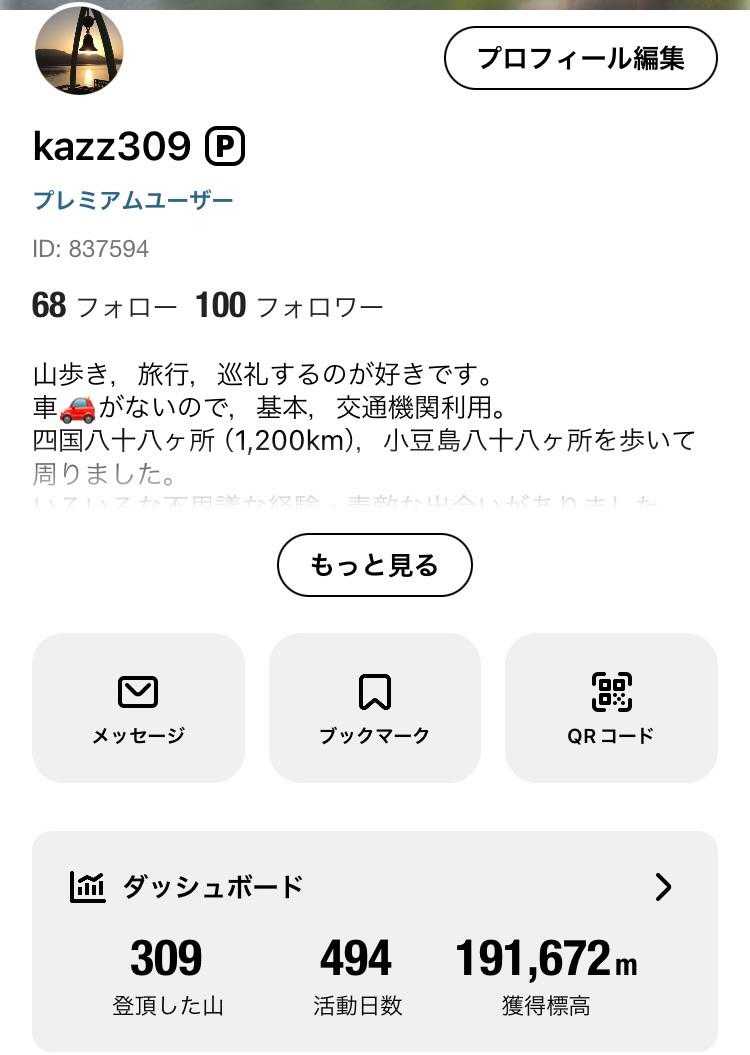
Task: Show the QRコード card
Action: [x=611, y=707]
